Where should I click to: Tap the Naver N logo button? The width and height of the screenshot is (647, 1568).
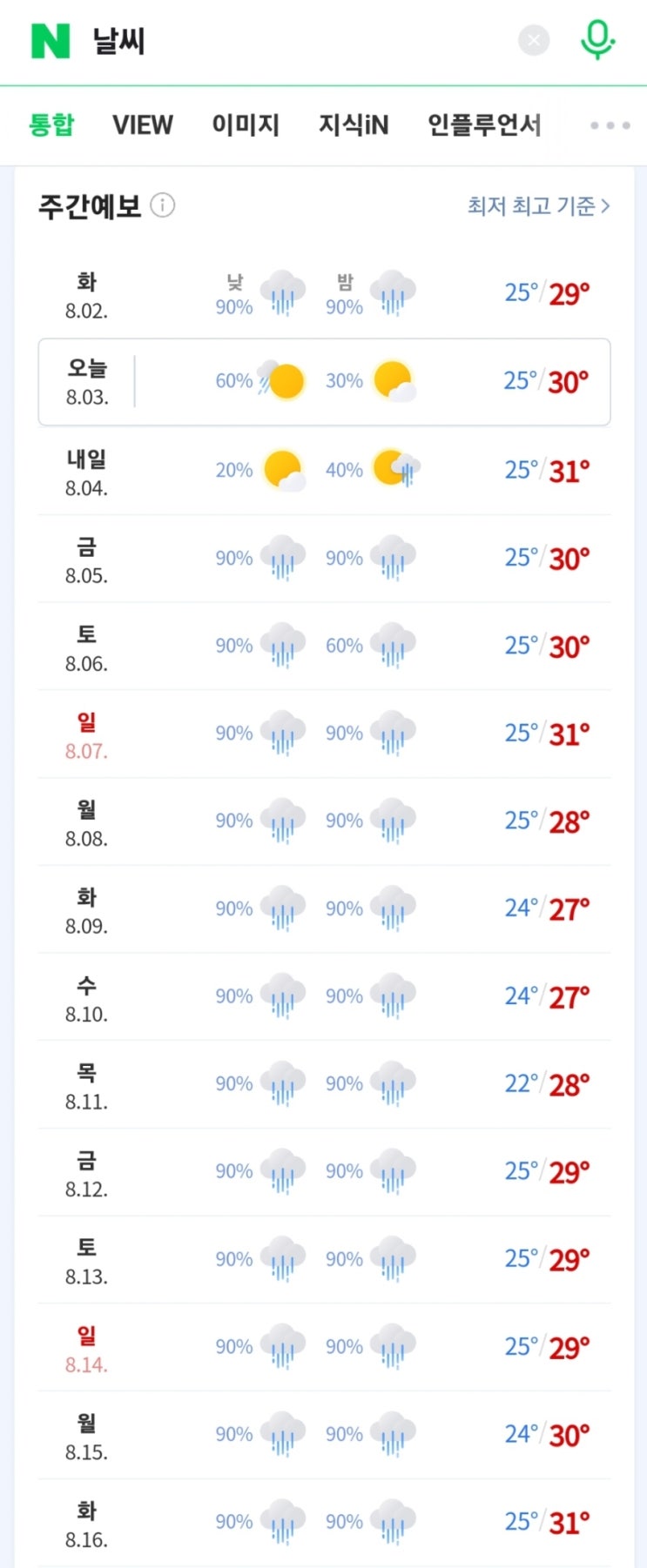tap(51, 41)
